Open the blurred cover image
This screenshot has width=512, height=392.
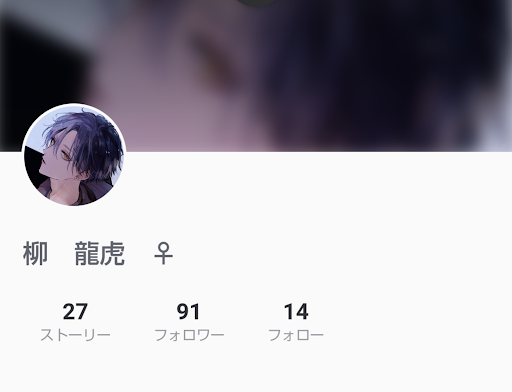click(256, 76)
